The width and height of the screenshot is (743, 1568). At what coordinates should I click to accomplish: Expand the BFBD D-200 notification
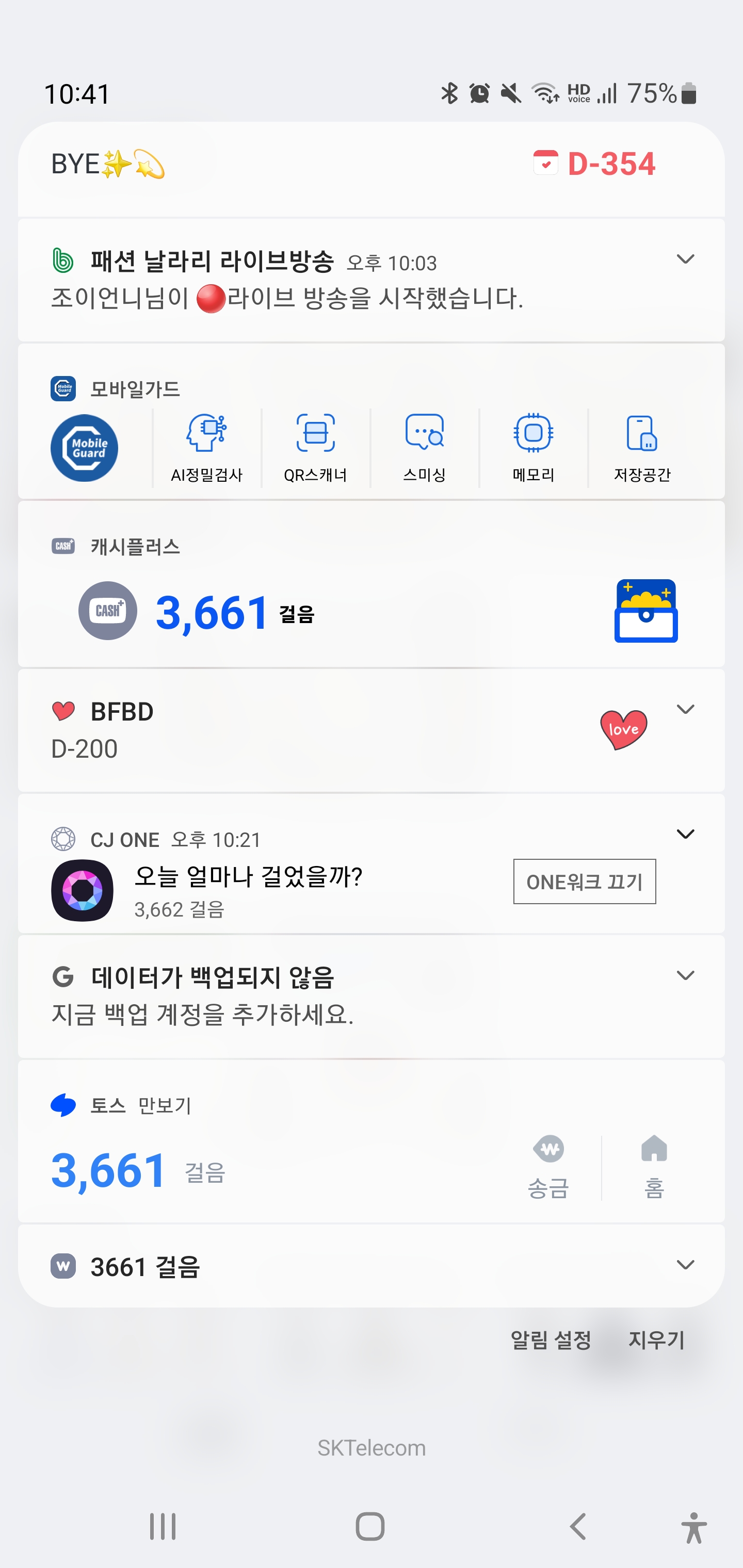pyautogui.click(x=685, y=710)
